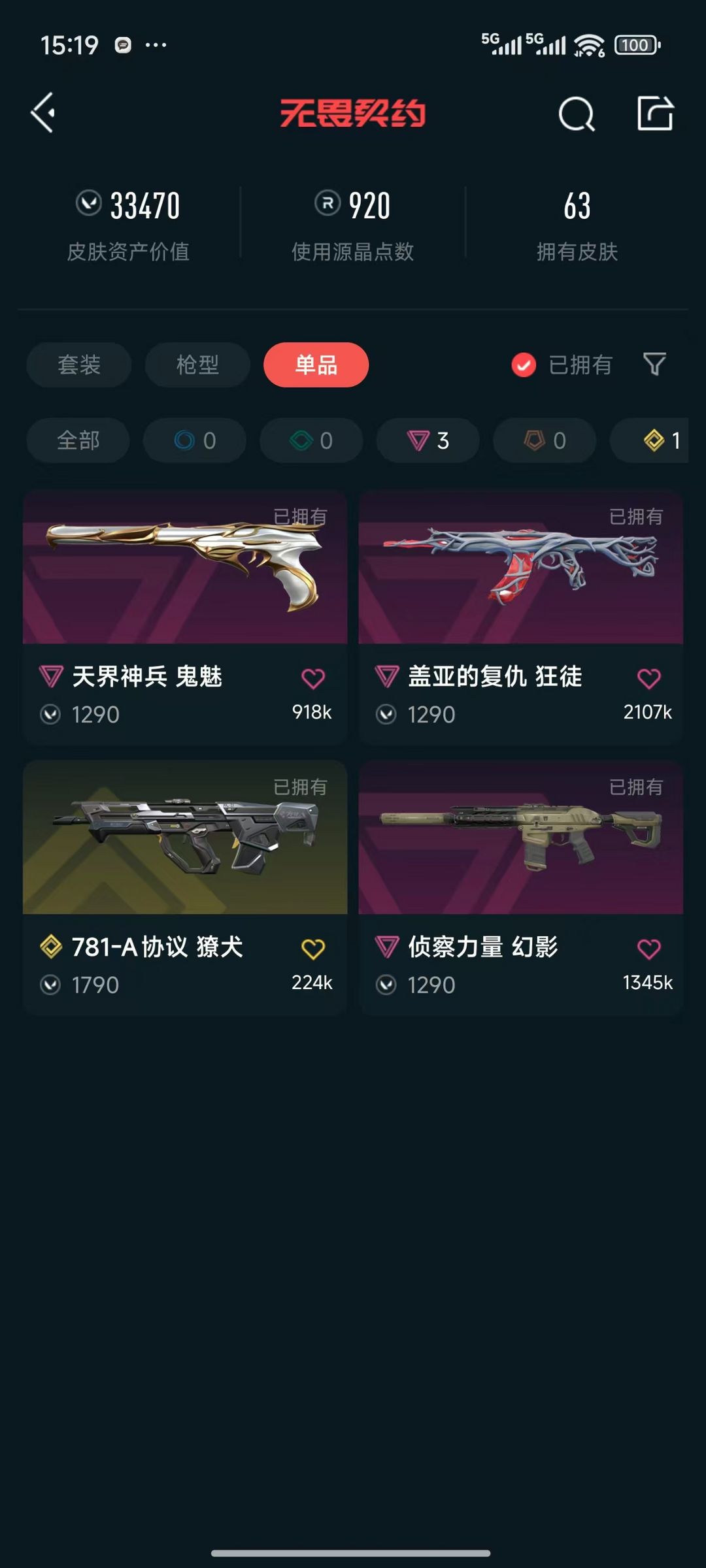Filter by orange pentagon rarity chip

tap(545, 440)
